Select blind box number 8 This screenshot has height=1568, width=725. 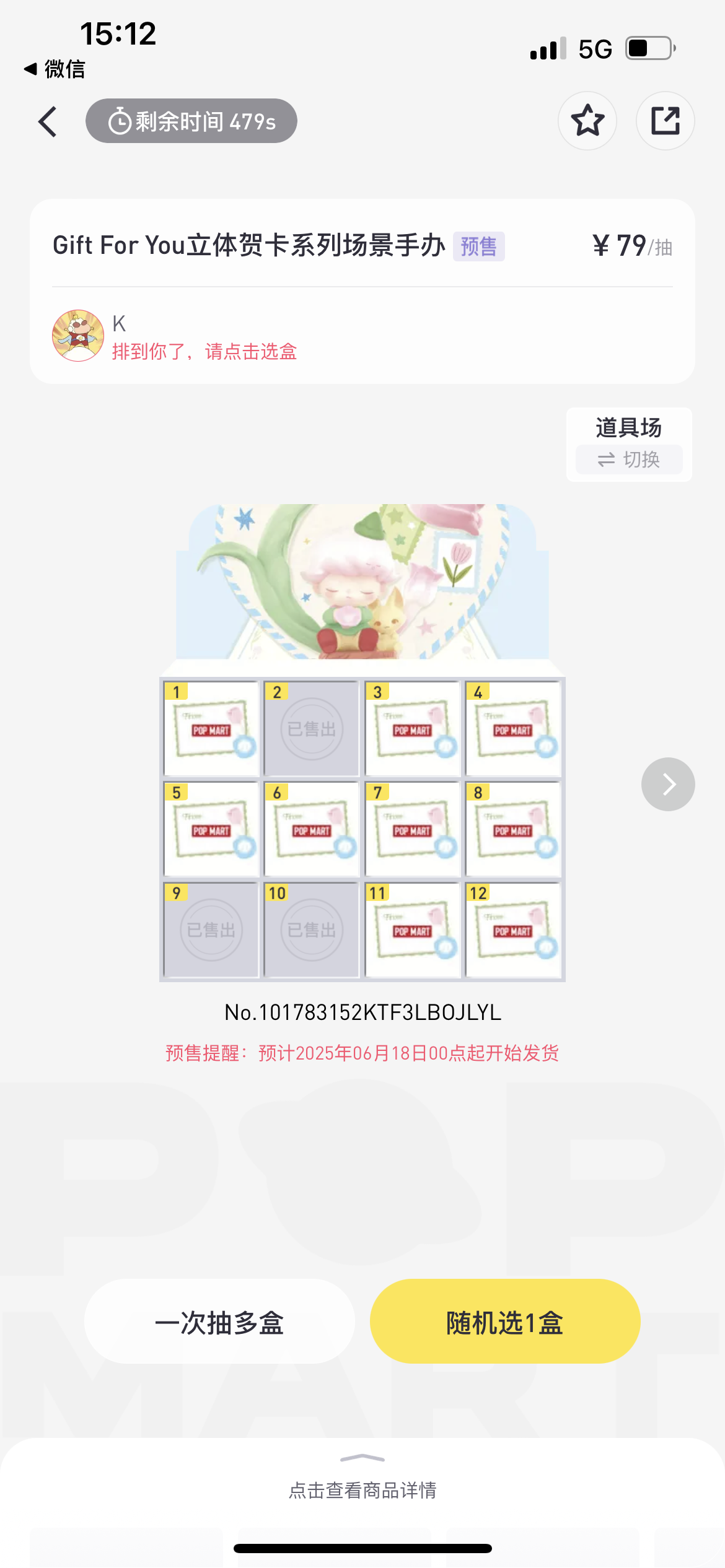click(513, 829)
